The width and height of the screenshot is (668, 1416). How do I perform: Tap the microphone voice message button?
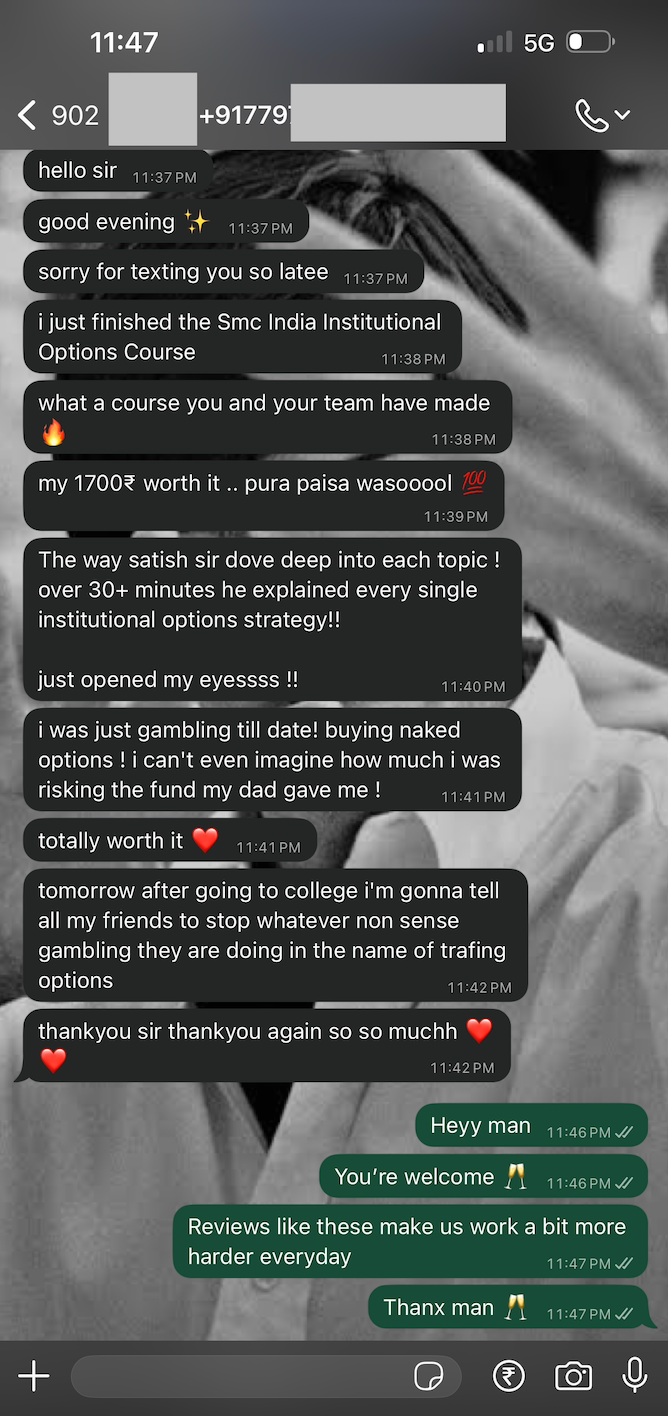click(x=634, y=1375)
